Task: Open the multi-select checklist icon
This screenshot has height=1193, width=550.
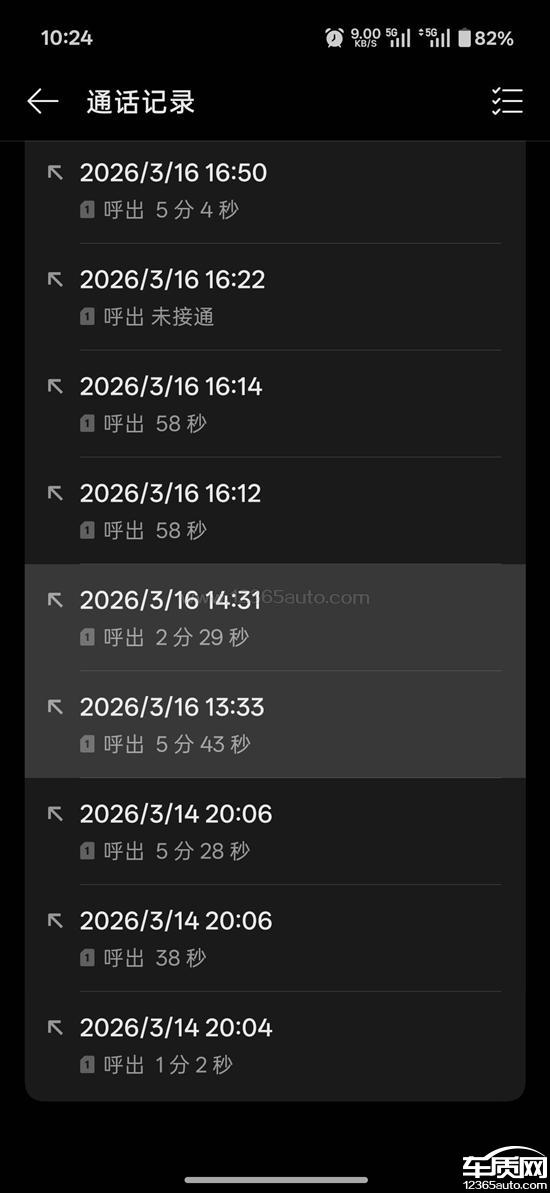Action: (507, 101)
